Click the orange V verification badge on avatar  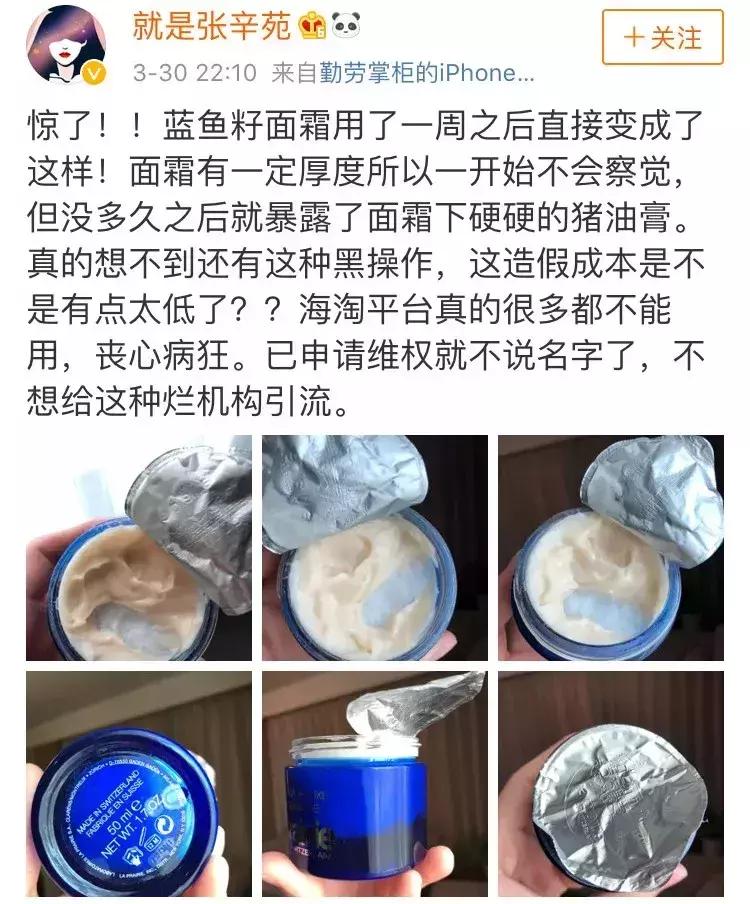92,70
